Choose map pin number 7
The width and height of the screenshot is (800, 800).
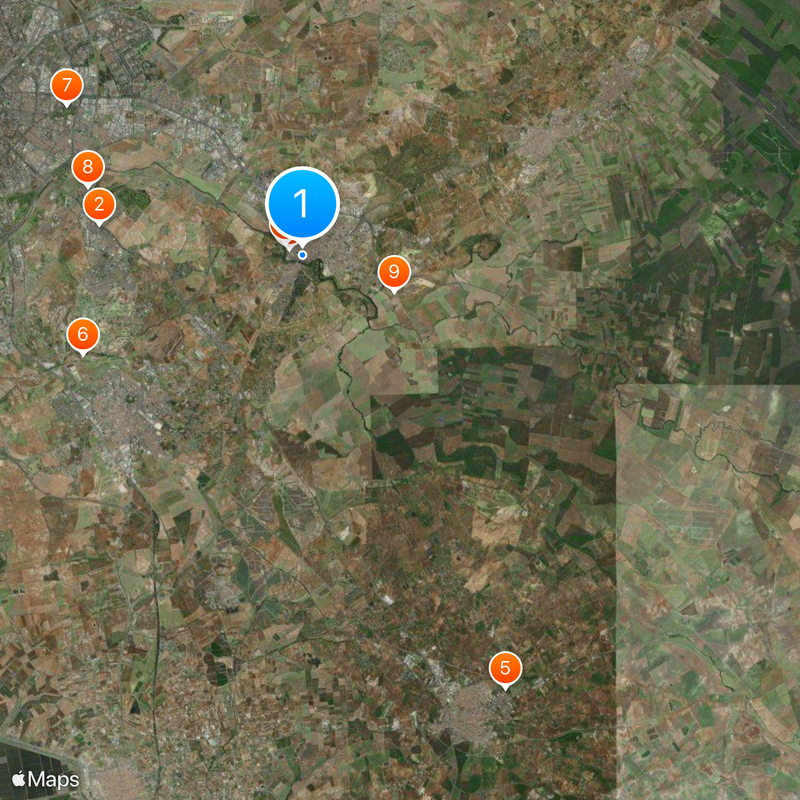[67, 84]
